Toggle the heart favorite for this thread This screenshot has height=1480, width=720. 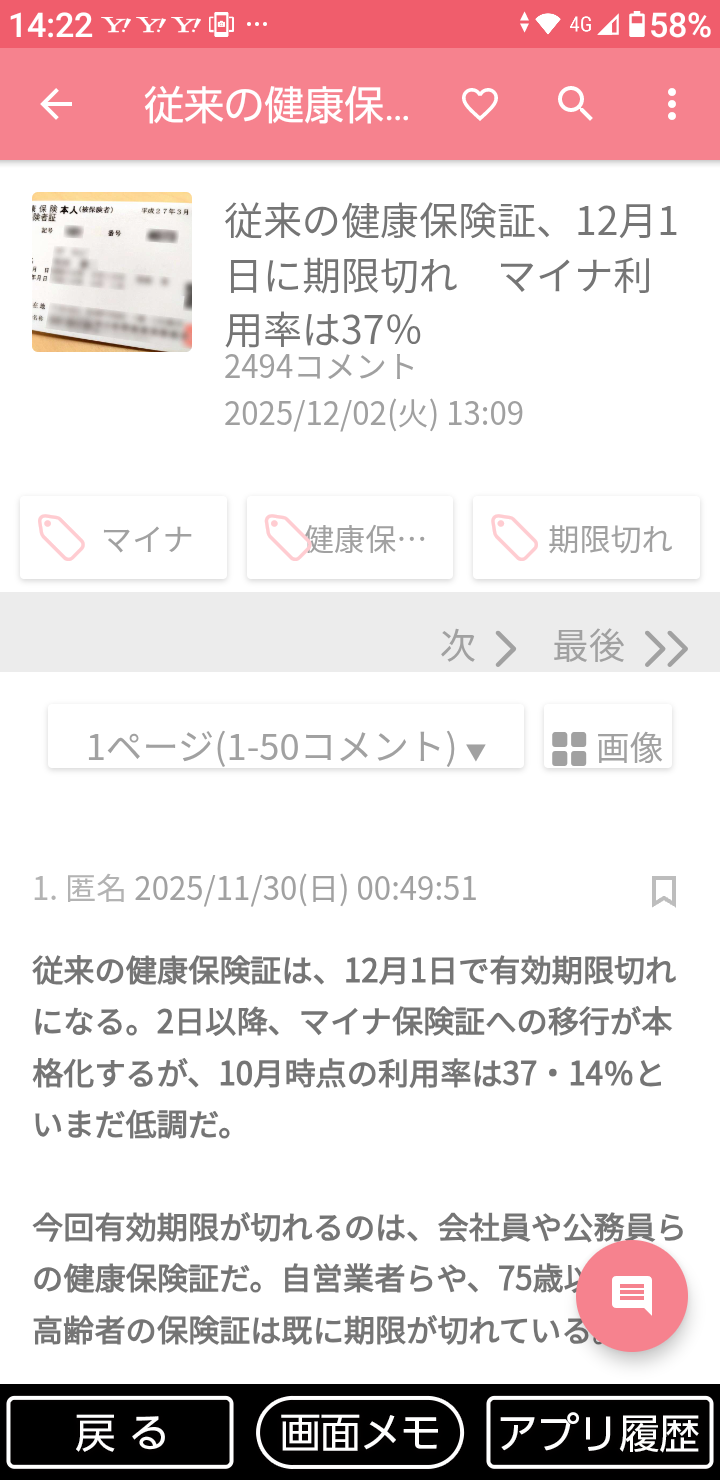[480, 103]
